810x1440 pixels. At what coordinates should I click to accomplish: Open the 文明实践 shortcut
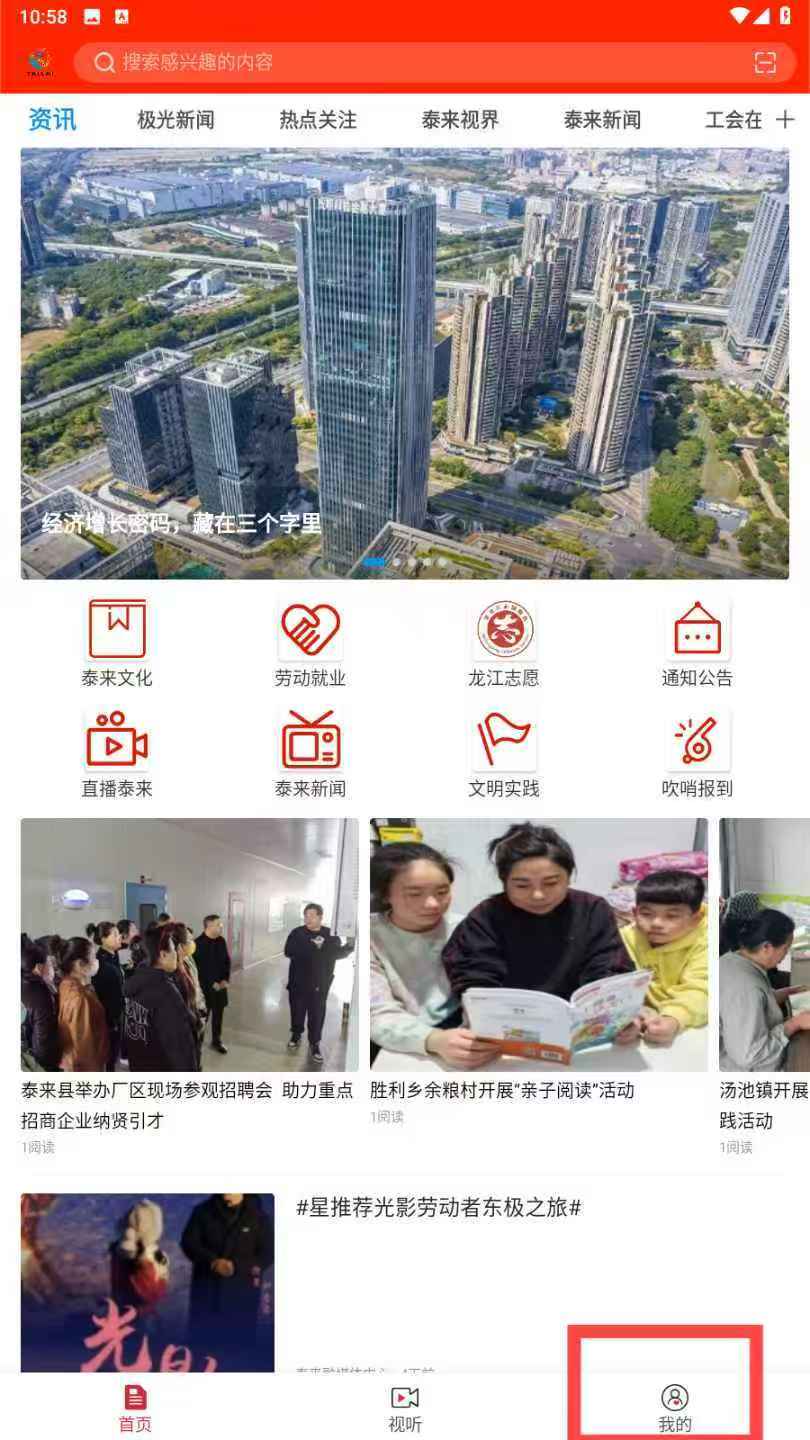503,753
